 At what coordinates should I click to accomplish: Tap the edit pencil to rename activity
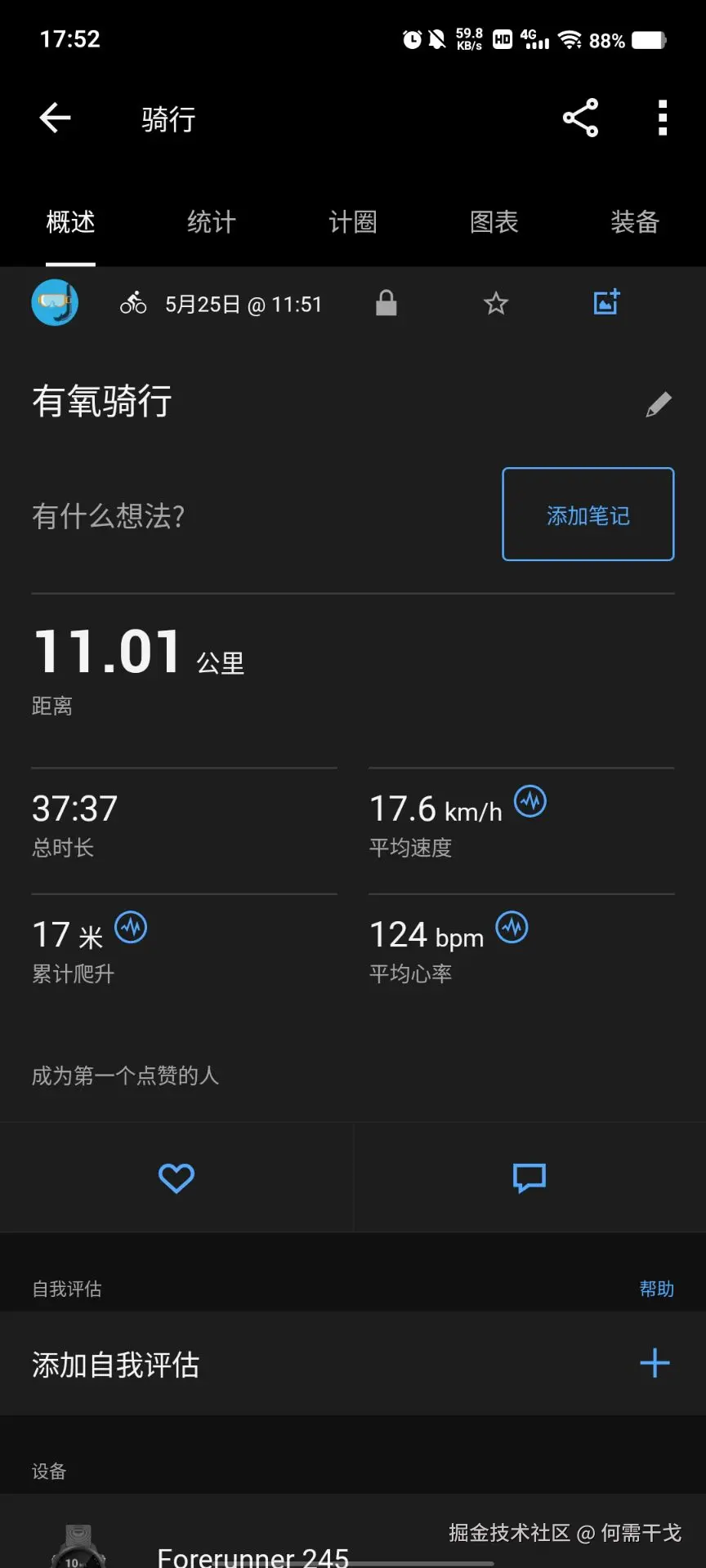(x=659, y=404)
